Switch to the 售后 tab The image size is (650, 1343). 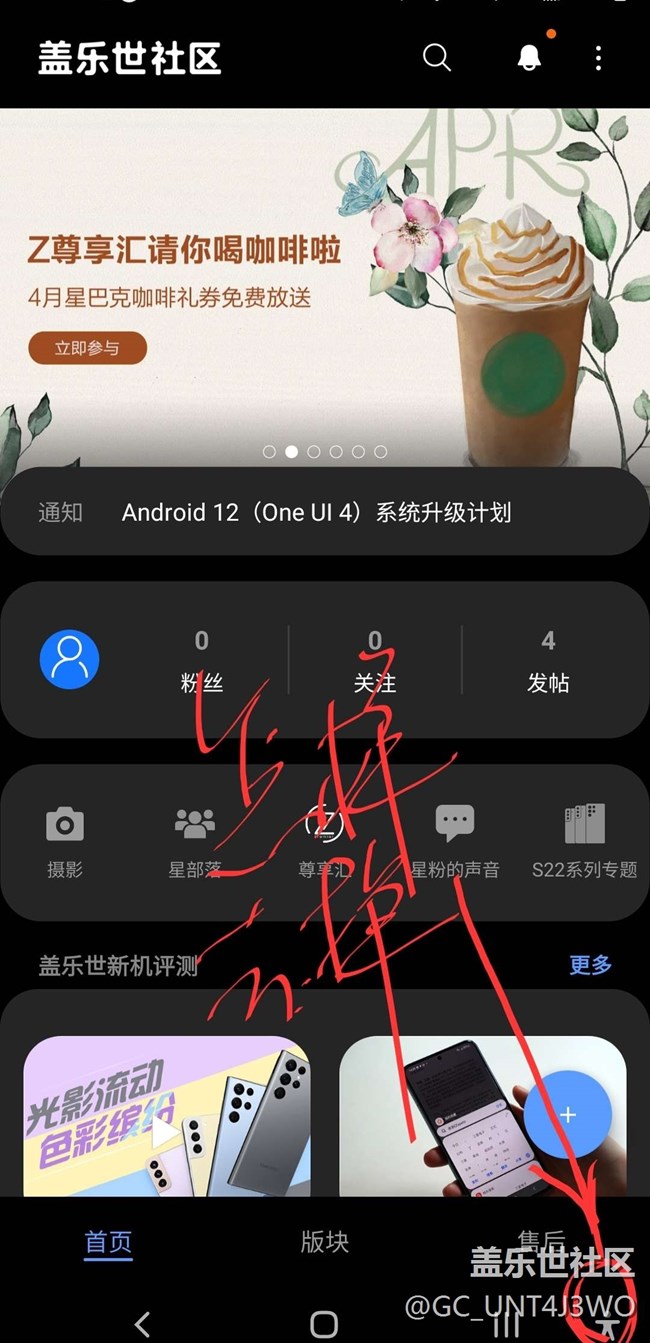pyautogui.click(x=541, y=1240)
